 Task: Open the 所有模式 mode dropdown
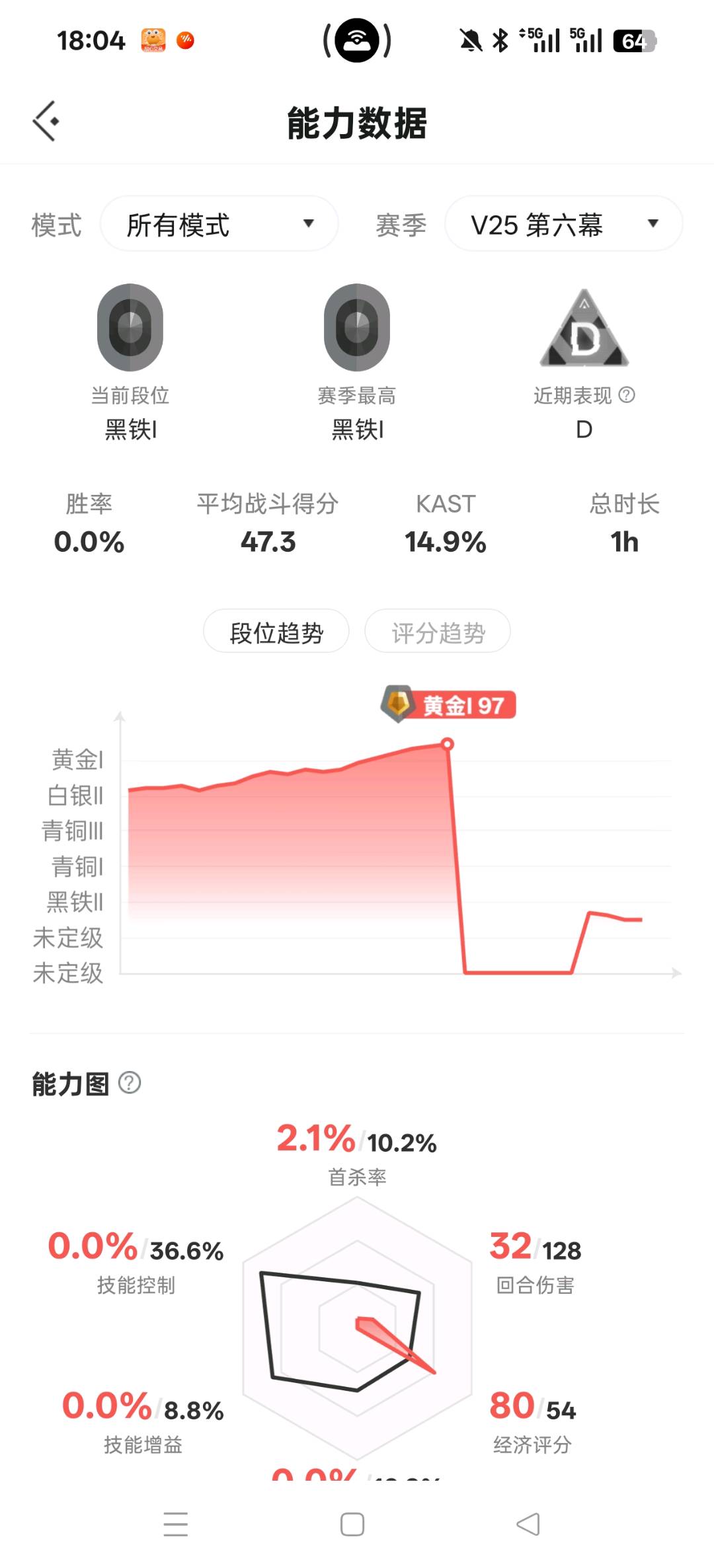pyautogui.click(x=219, y=224)
